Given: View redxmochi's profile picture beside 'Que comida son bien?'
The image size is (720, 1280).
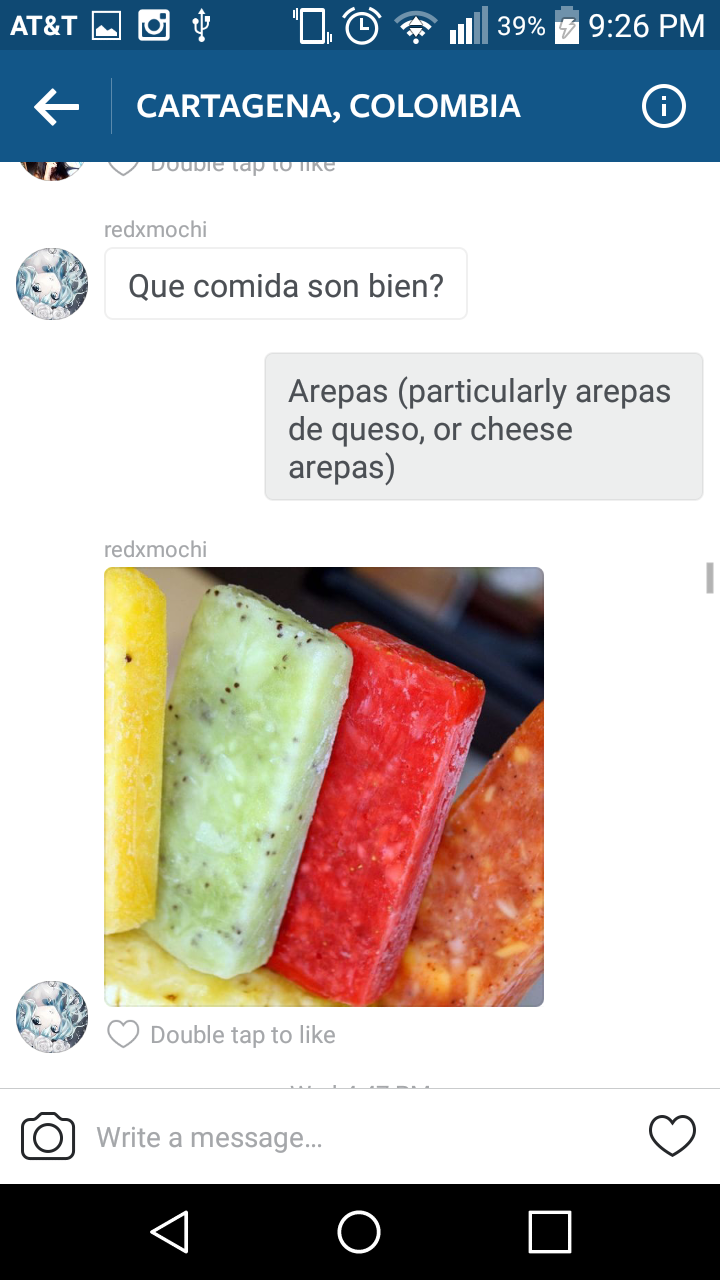Looking at the screenshot, I should (x=52, y=284).
